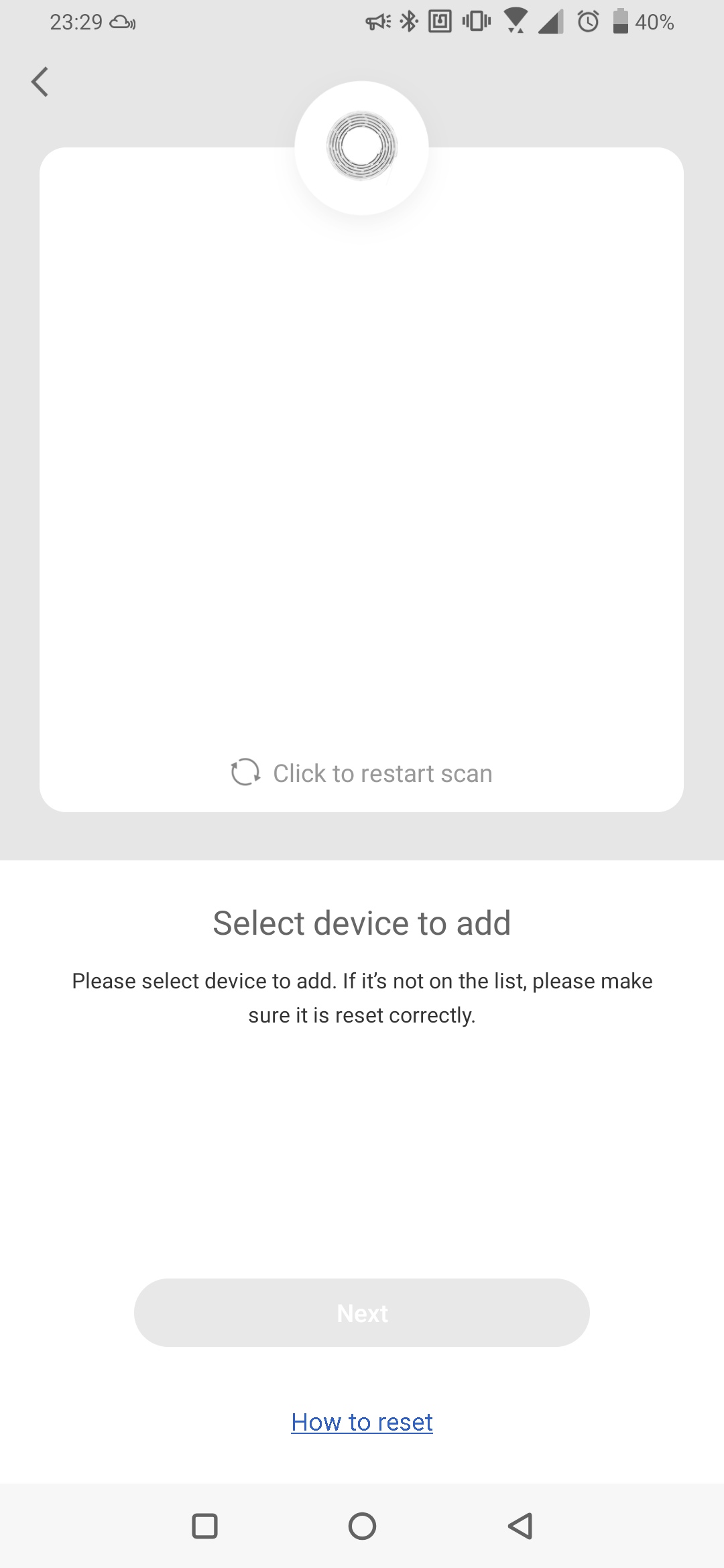Click to restart scan
This screenshot has width=724, height=1568.
[x=361, y=773]
